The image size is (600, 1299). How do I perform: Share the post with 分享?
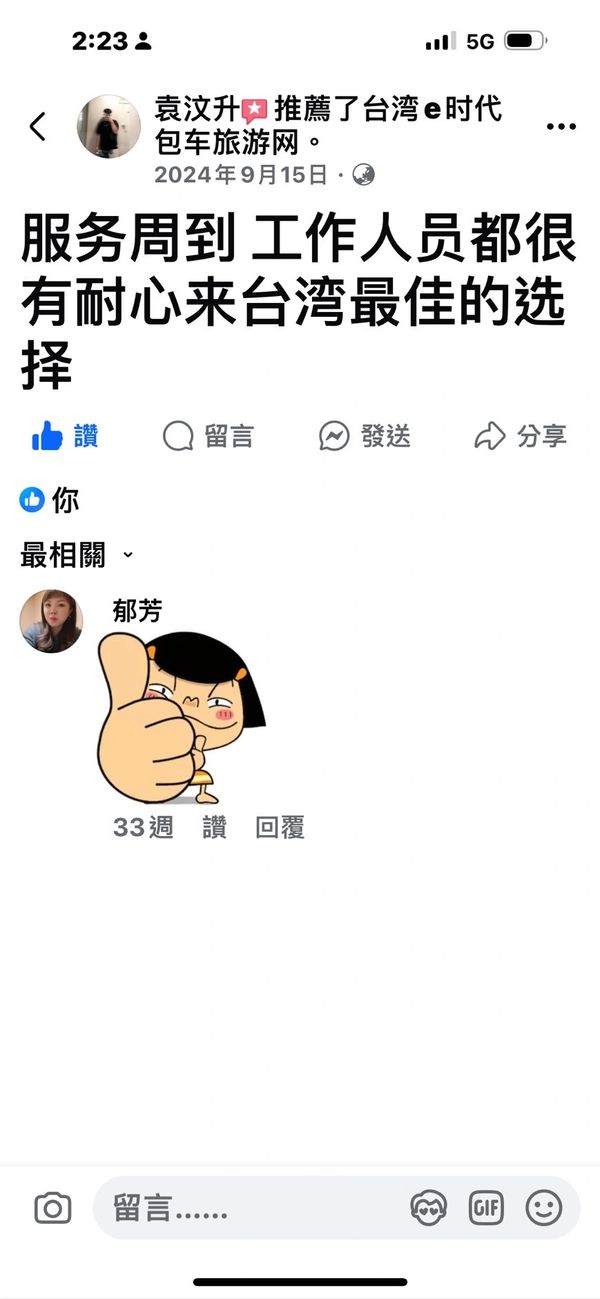point(520,436)
